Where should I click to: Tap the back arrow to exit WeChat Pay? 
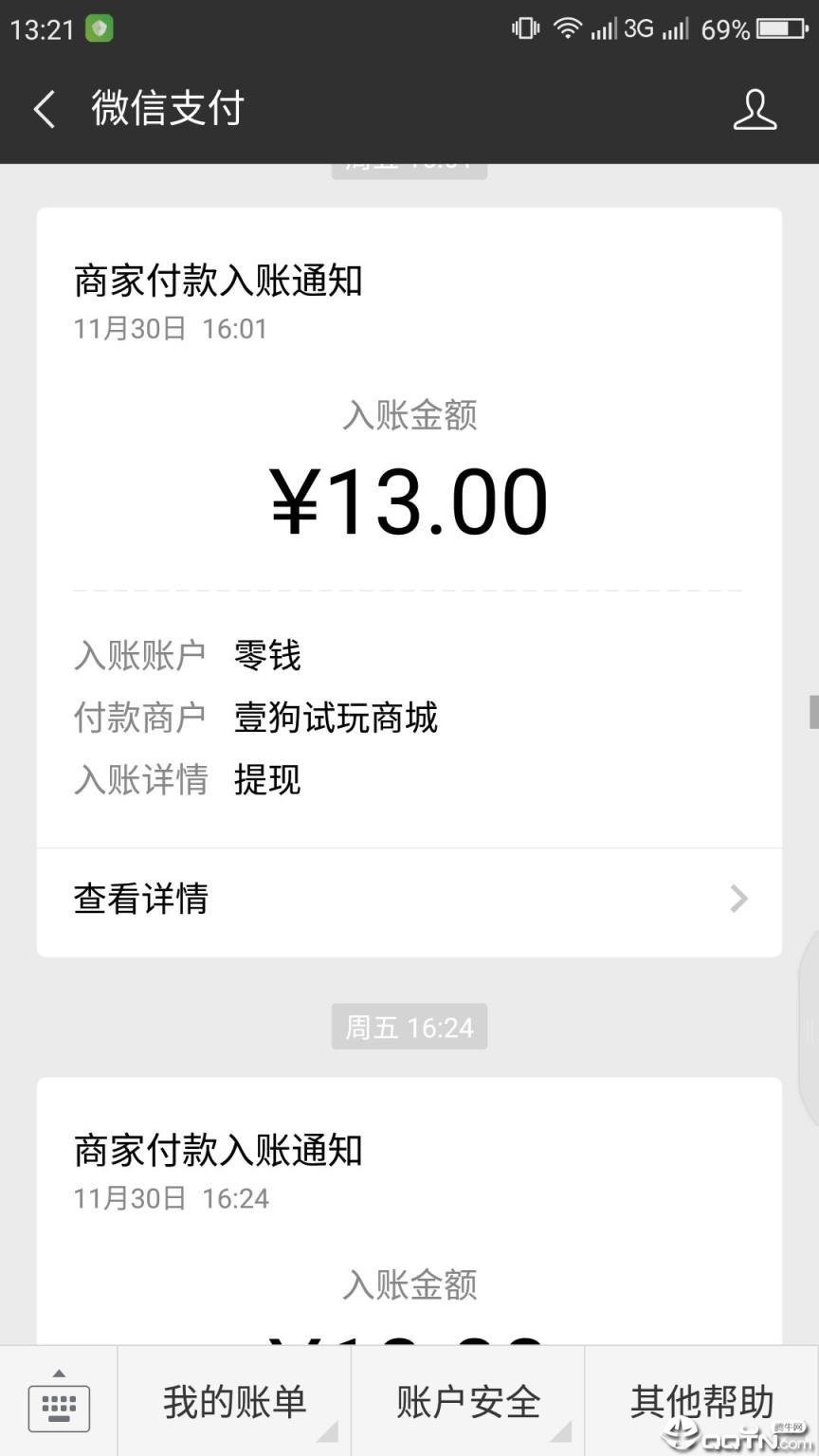(44, 109)
